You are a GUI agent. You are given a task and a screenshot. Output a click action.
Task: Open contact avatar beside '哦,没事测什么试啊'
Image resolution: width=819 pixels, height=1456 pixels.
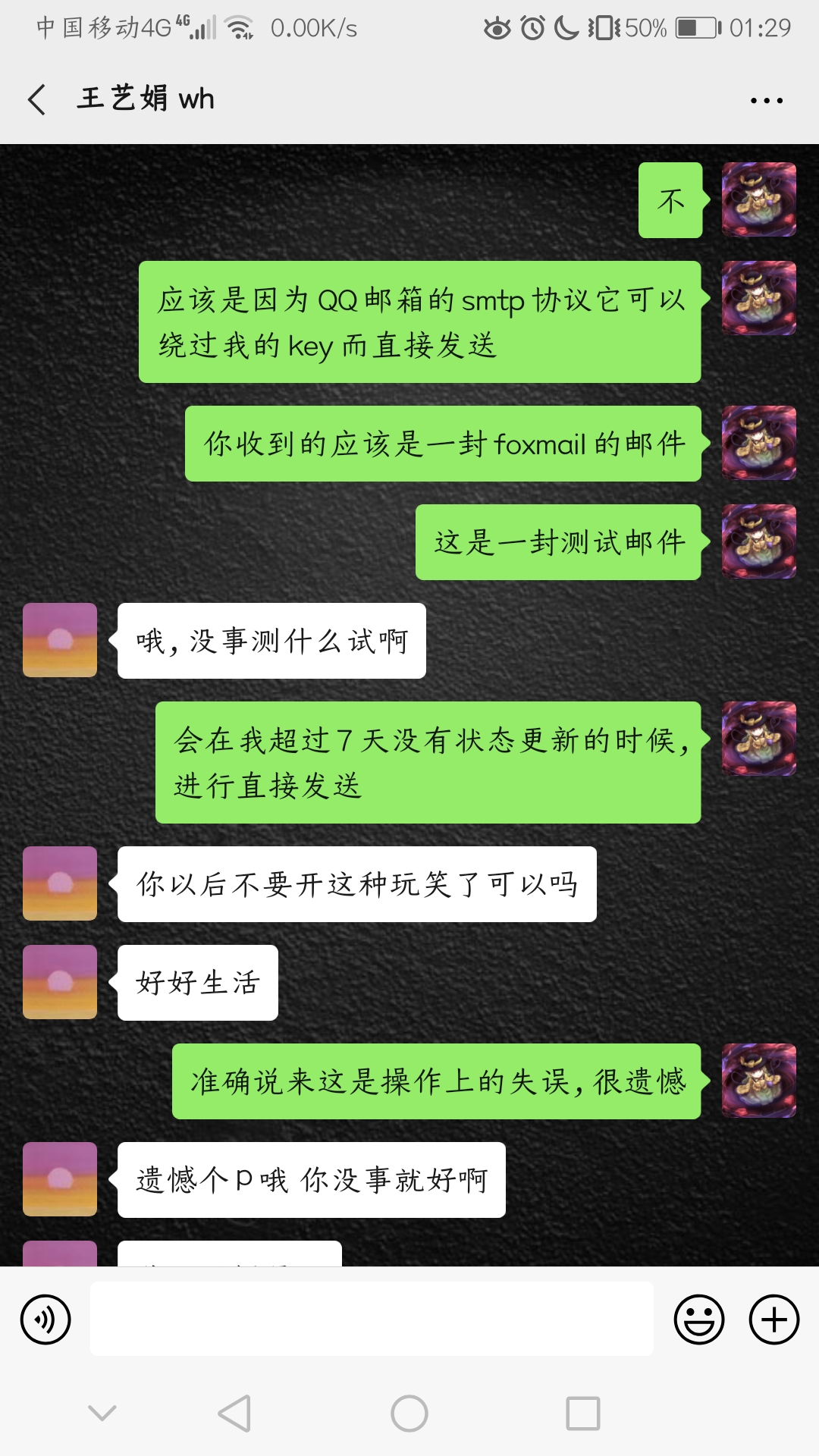(60, 640)
